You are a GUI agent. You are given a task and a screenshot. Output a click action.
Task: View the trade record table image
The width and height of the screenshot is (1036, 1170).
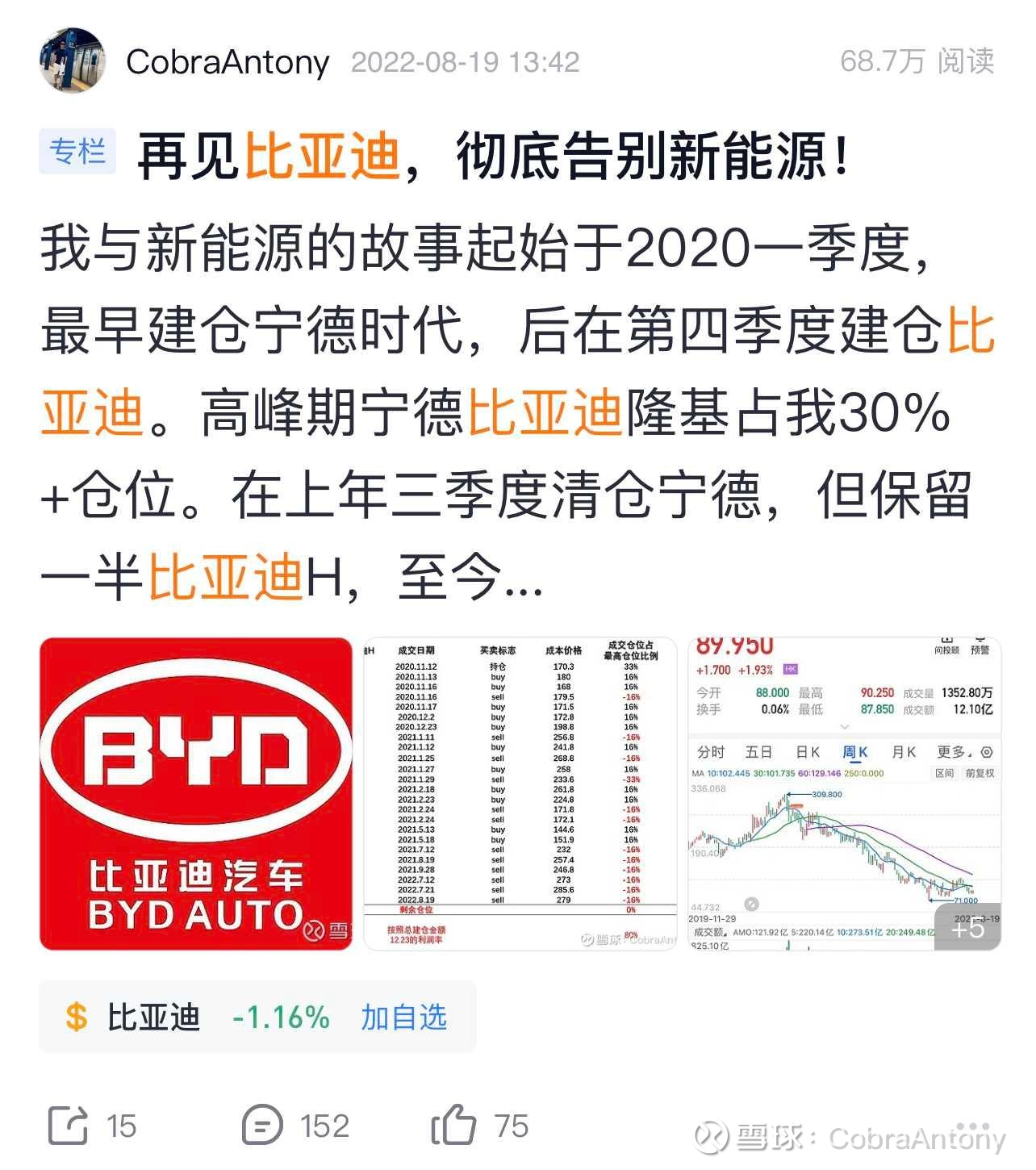coord(520,793)
